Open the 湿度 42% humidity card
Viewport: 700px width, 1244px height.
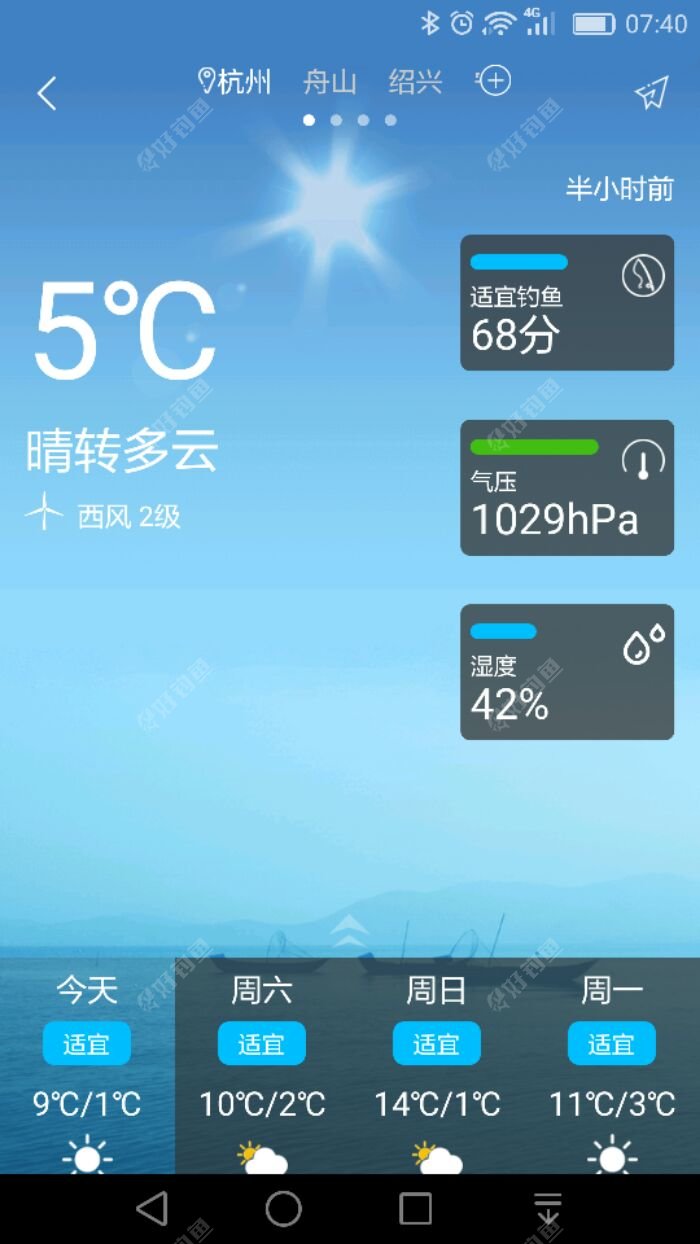pos(566,672)
